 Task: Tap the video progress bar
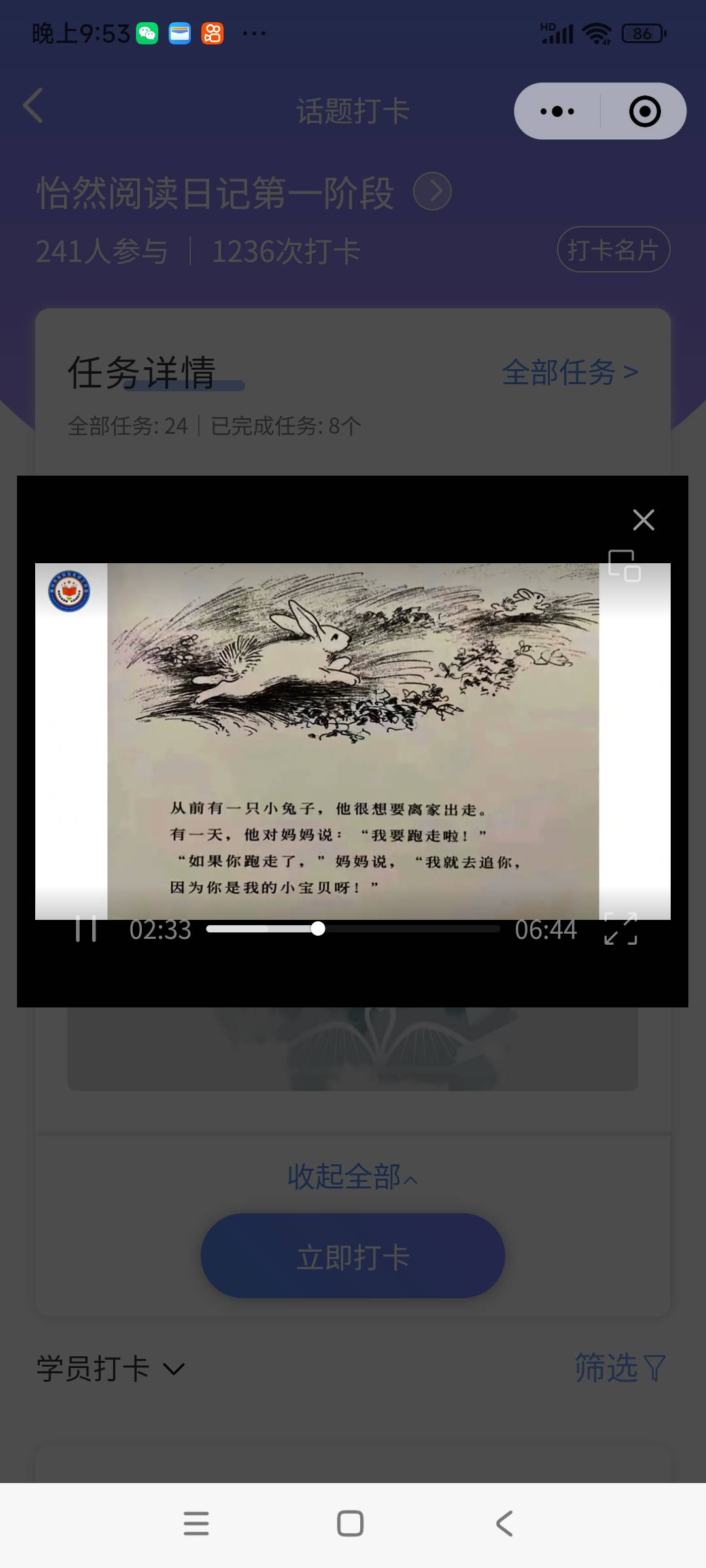[x=353, y=928]
